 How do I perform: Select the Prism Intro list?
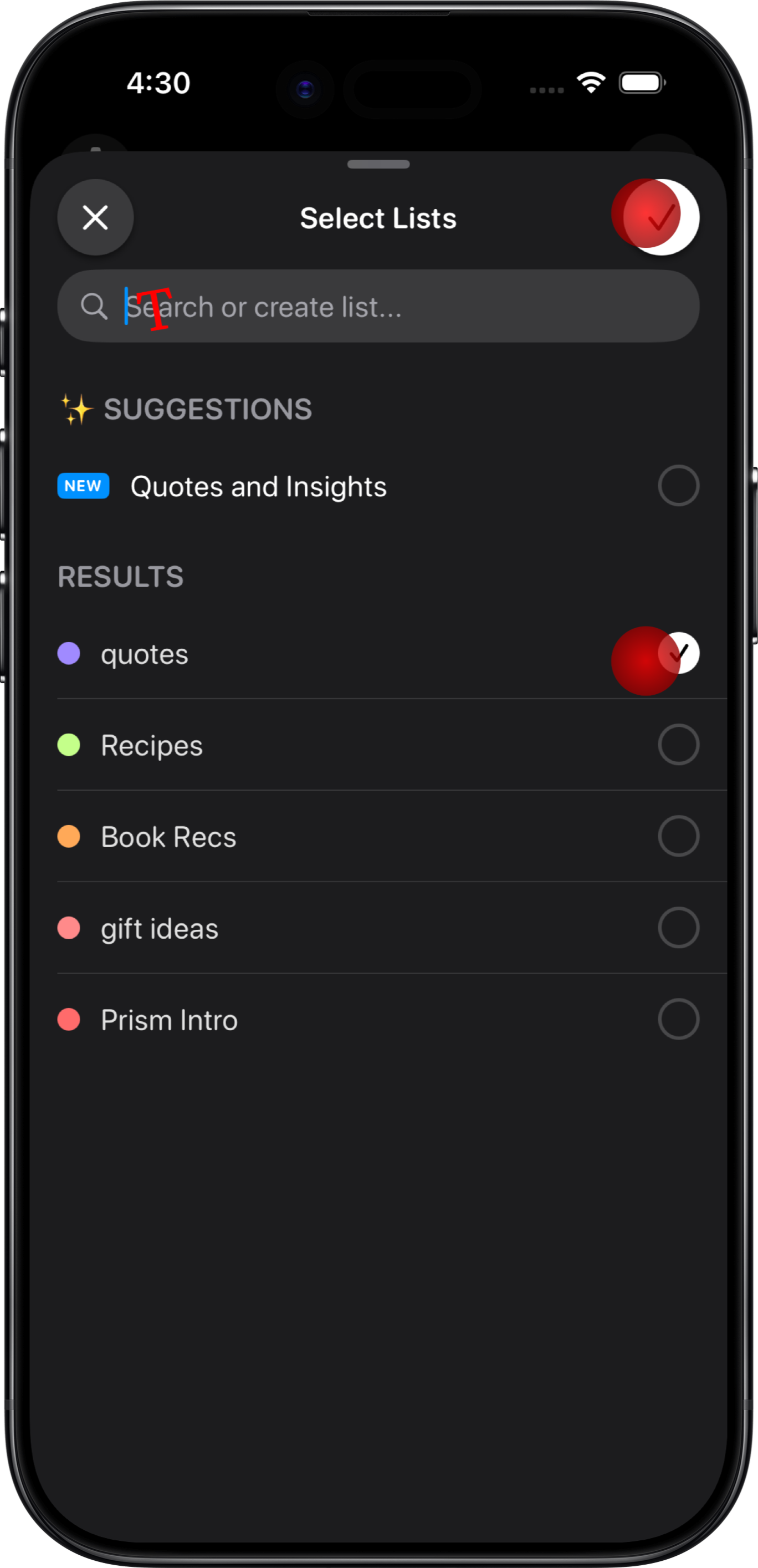point(678,1019)
